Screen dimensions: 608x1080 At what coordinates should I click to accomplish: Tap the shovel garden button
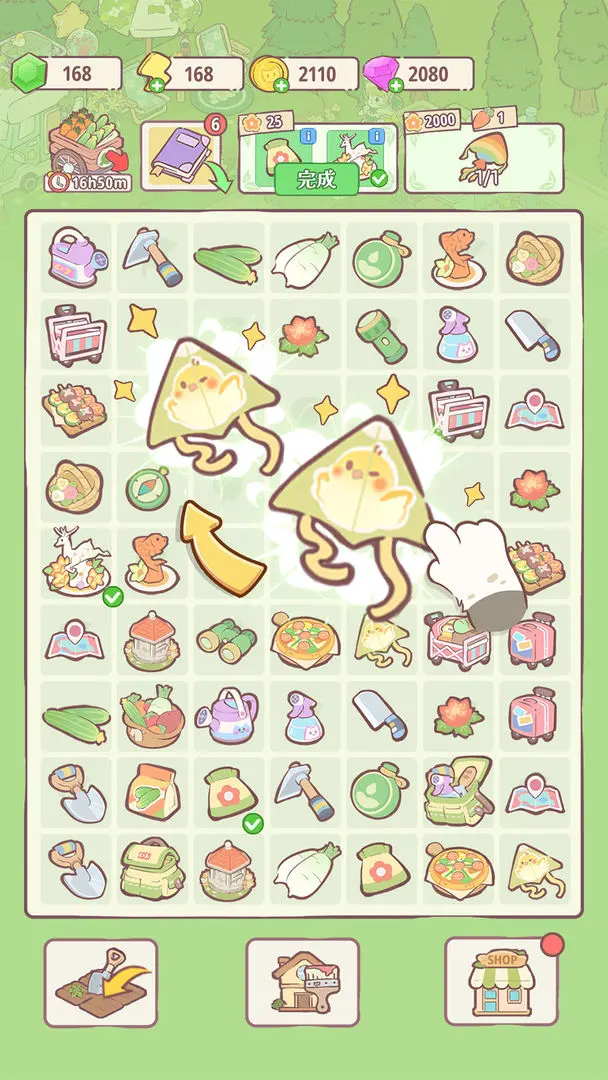click(100, 982)
